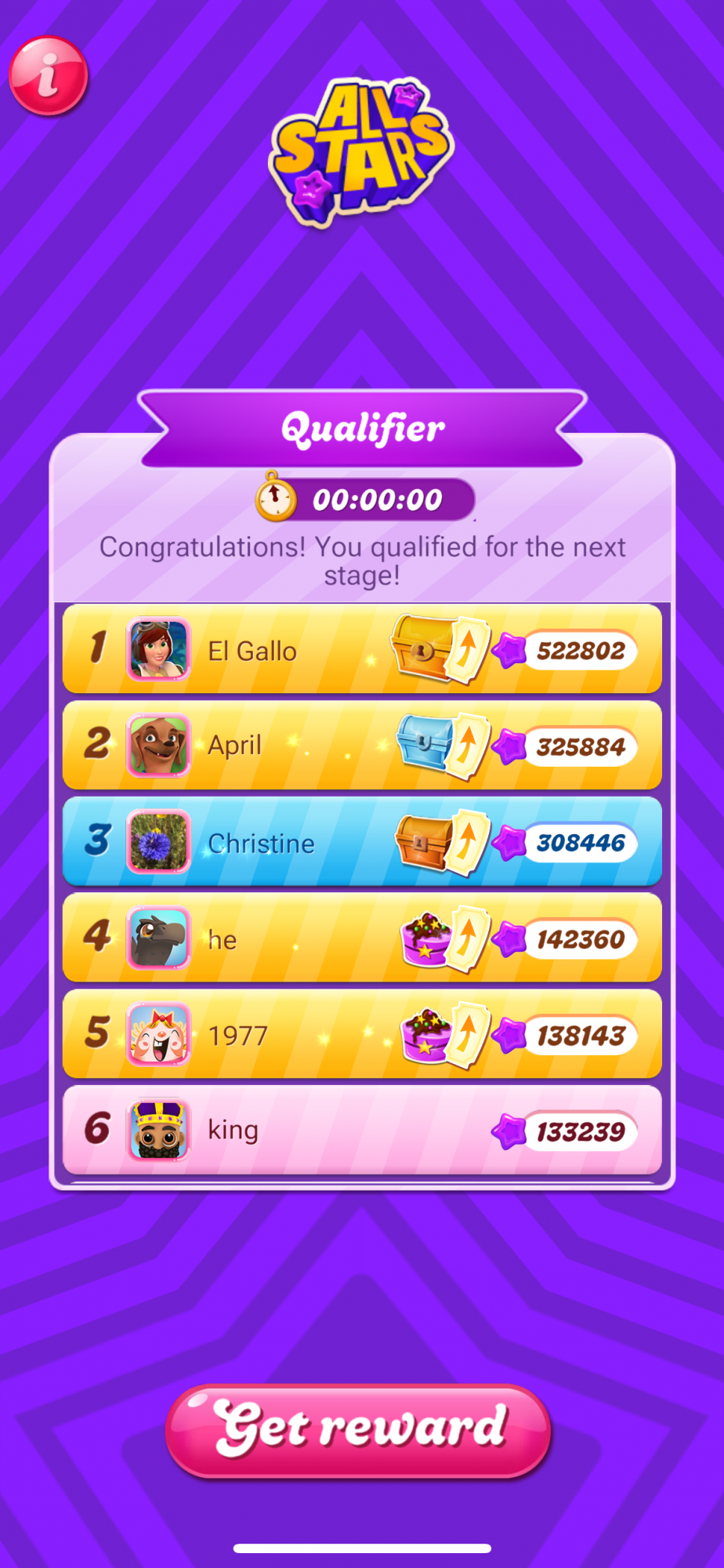Open the info button
724x1568 pixels.
[x=49, y=76]
